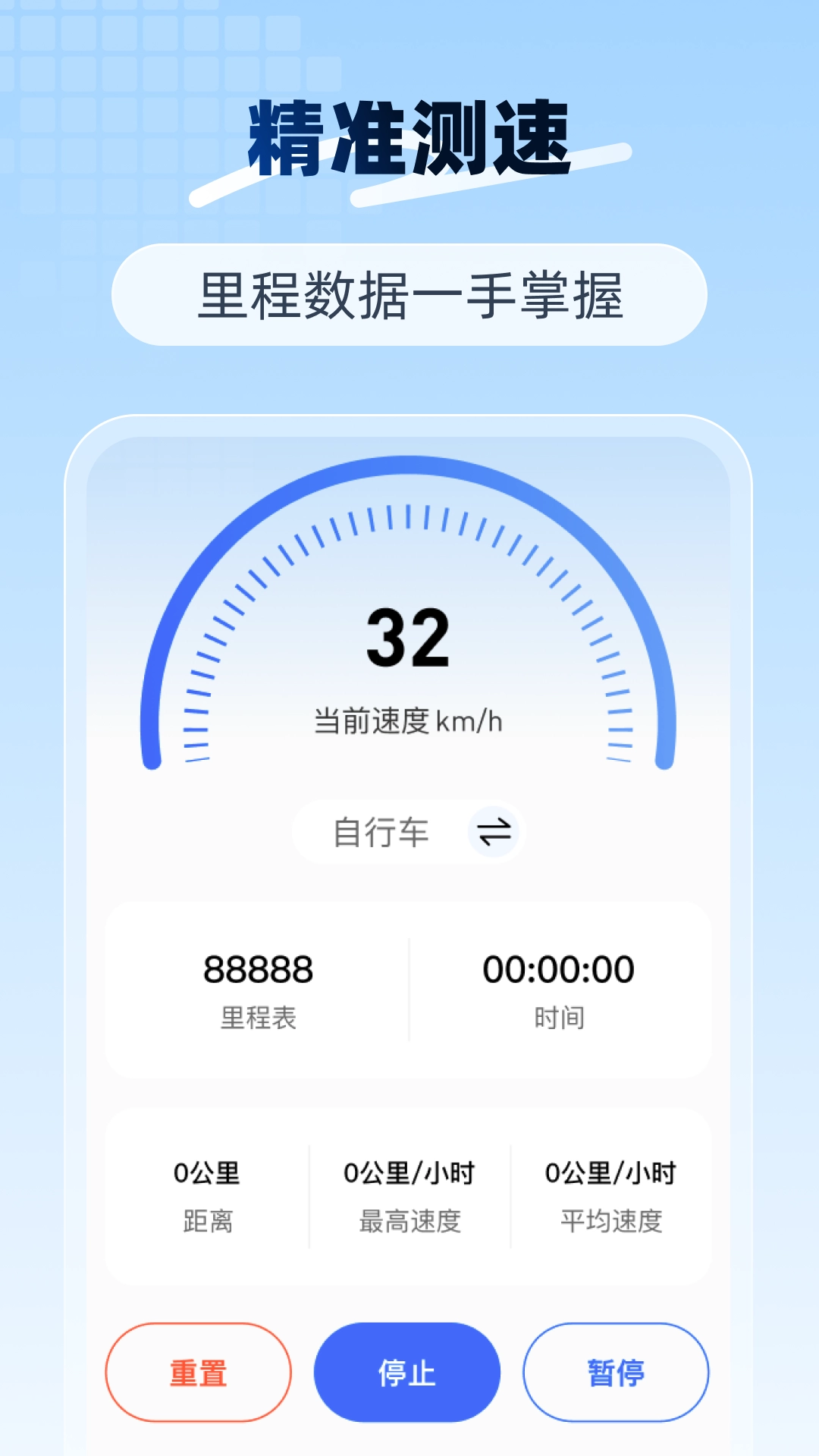Click the 当前速度 km/h label
819x1456 pixels.
(409, 720)
